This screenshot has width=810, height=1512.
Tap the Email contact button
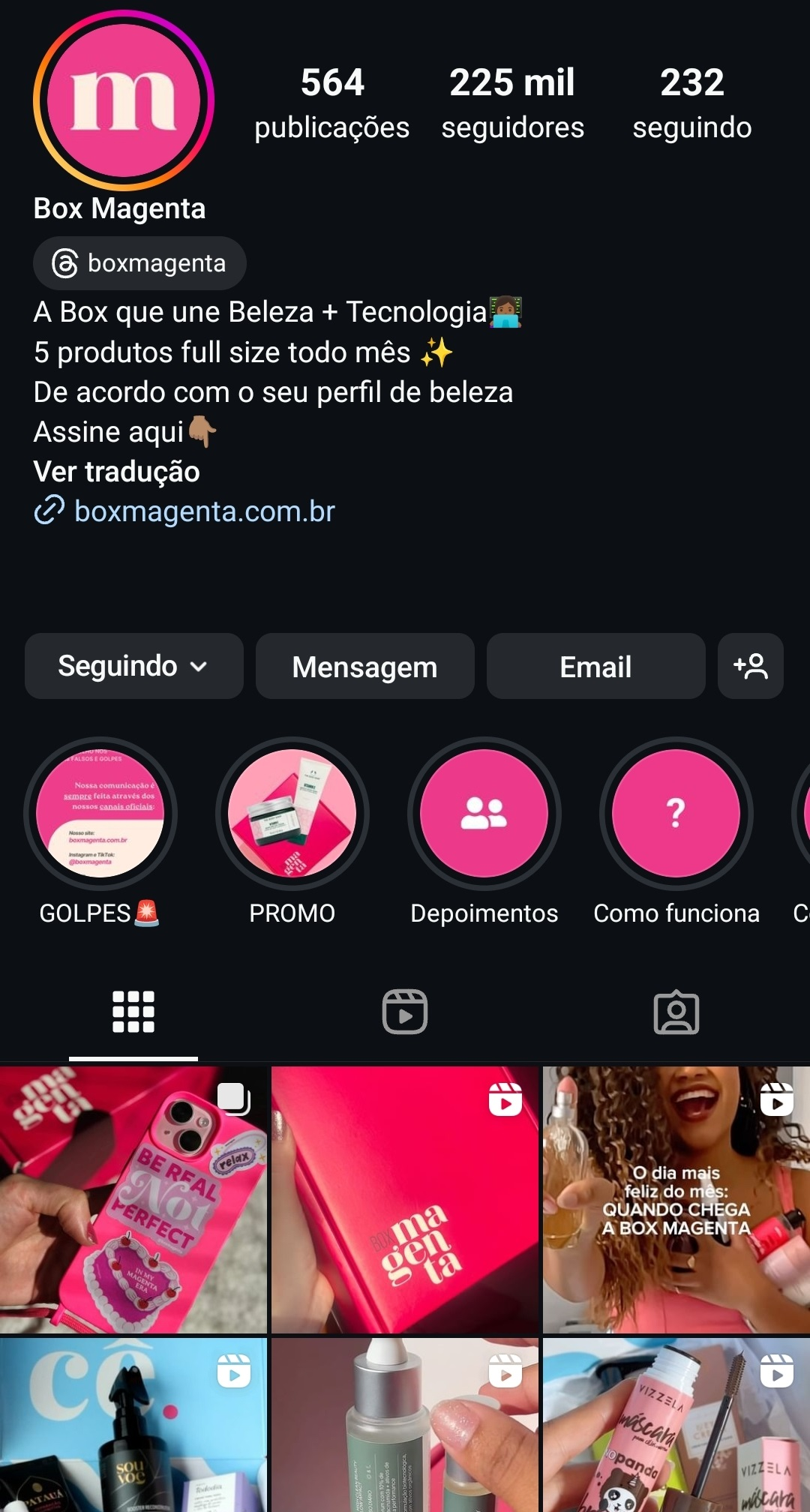[595, 666]
